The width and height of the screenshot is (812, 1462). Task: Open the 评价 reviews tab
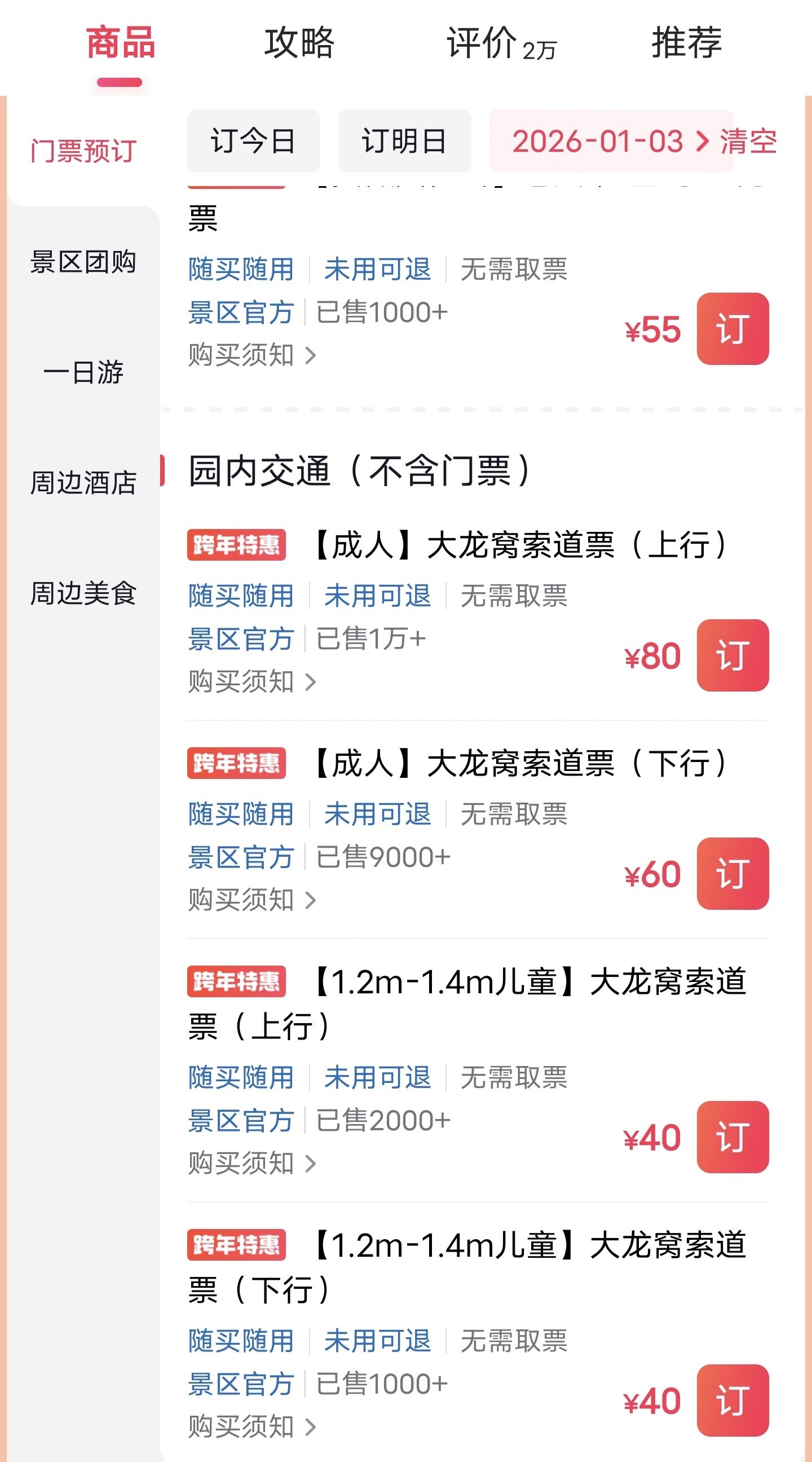tap(501, 43)
